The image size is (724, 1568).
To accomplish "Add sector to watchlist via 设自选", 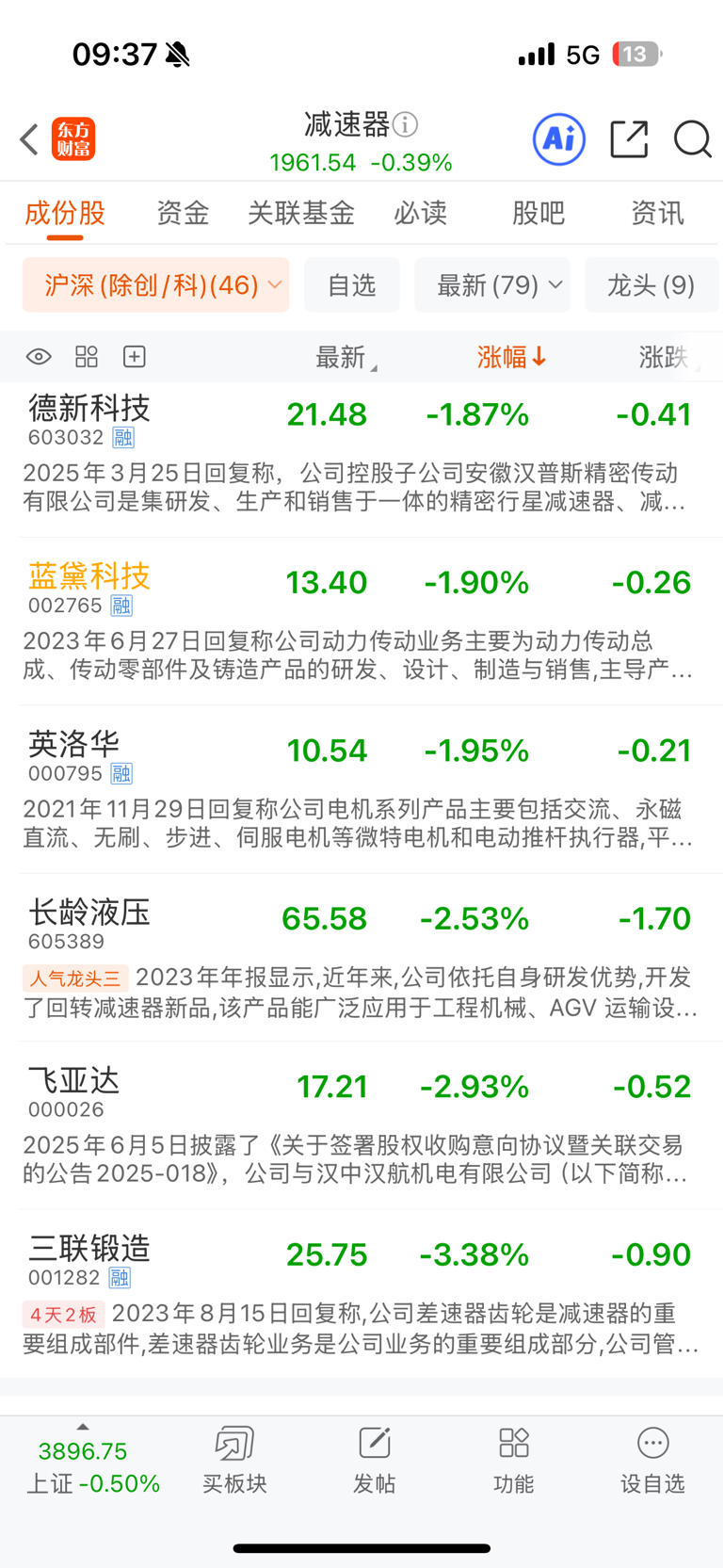I will [652, 1458].
